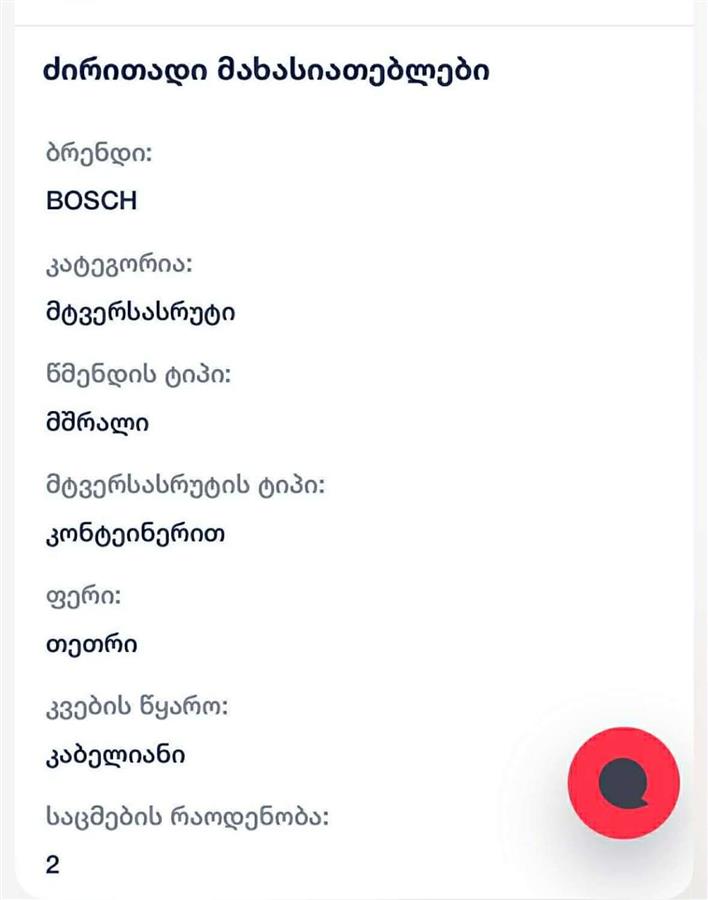Open the red chat support button
The height and width of the screenshot is (900, 708).
(623, 783)
